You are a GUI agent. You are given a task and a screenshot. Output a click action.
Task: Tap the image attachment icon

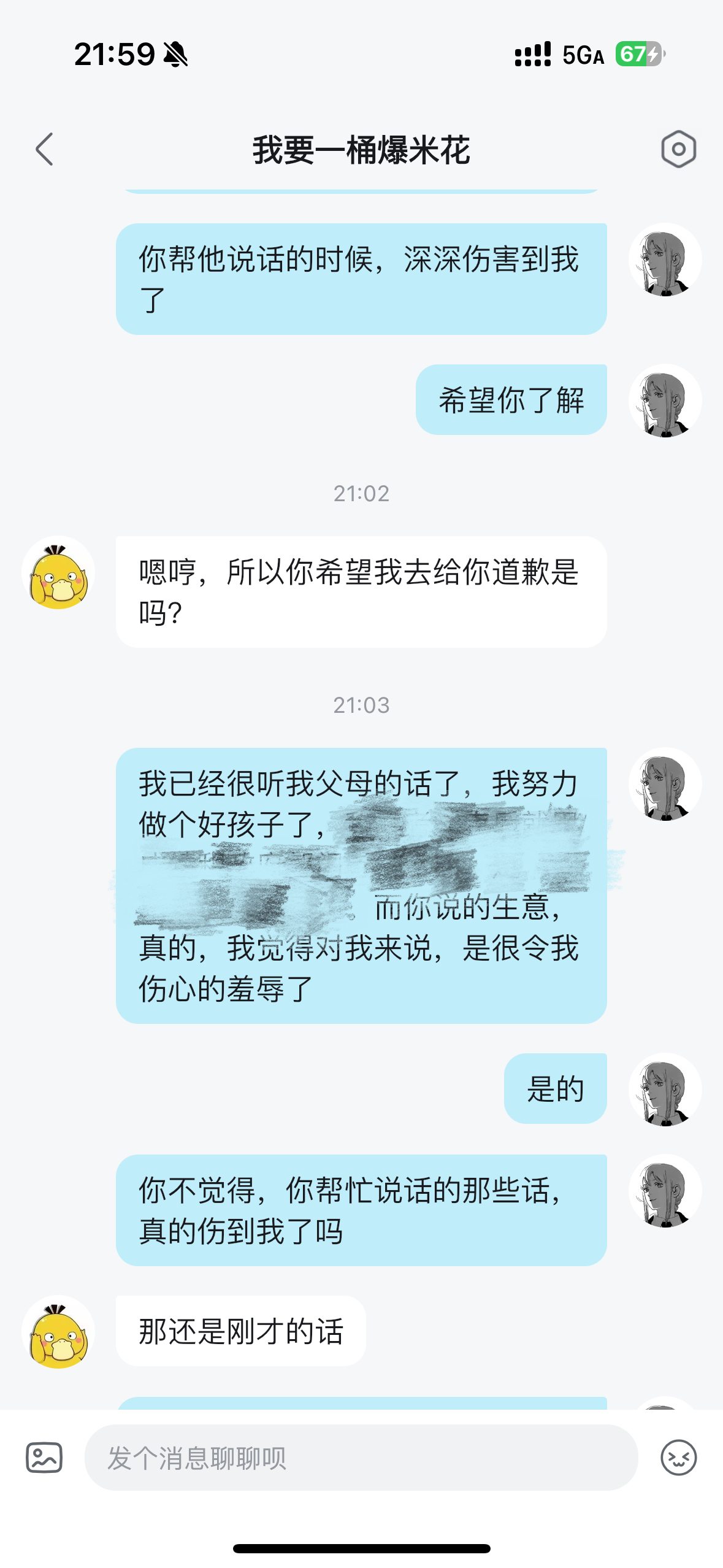tap(44, 1458)
